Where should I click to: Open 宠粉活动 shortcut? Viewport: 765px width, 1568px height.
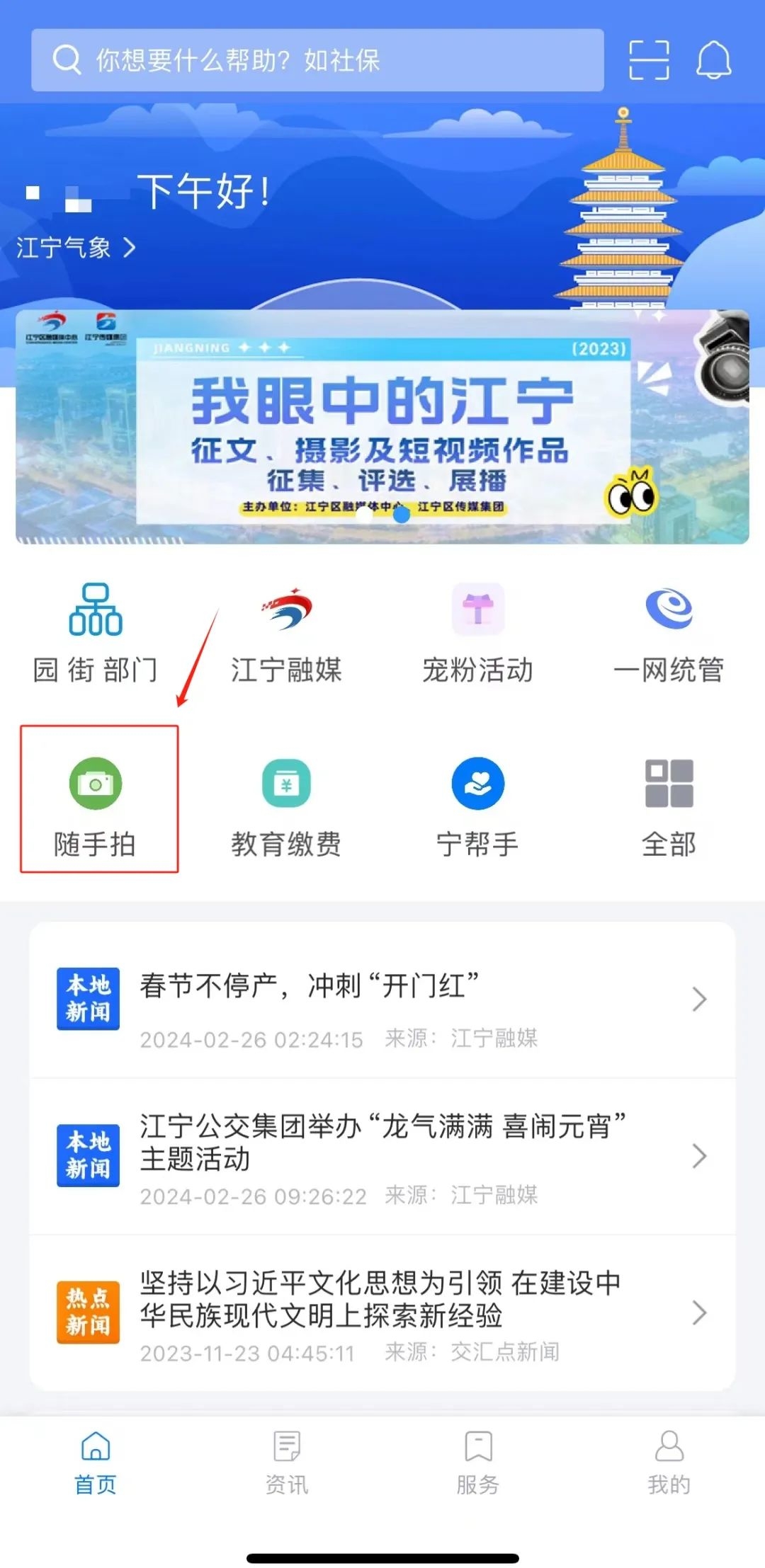[x=478, y=631]
